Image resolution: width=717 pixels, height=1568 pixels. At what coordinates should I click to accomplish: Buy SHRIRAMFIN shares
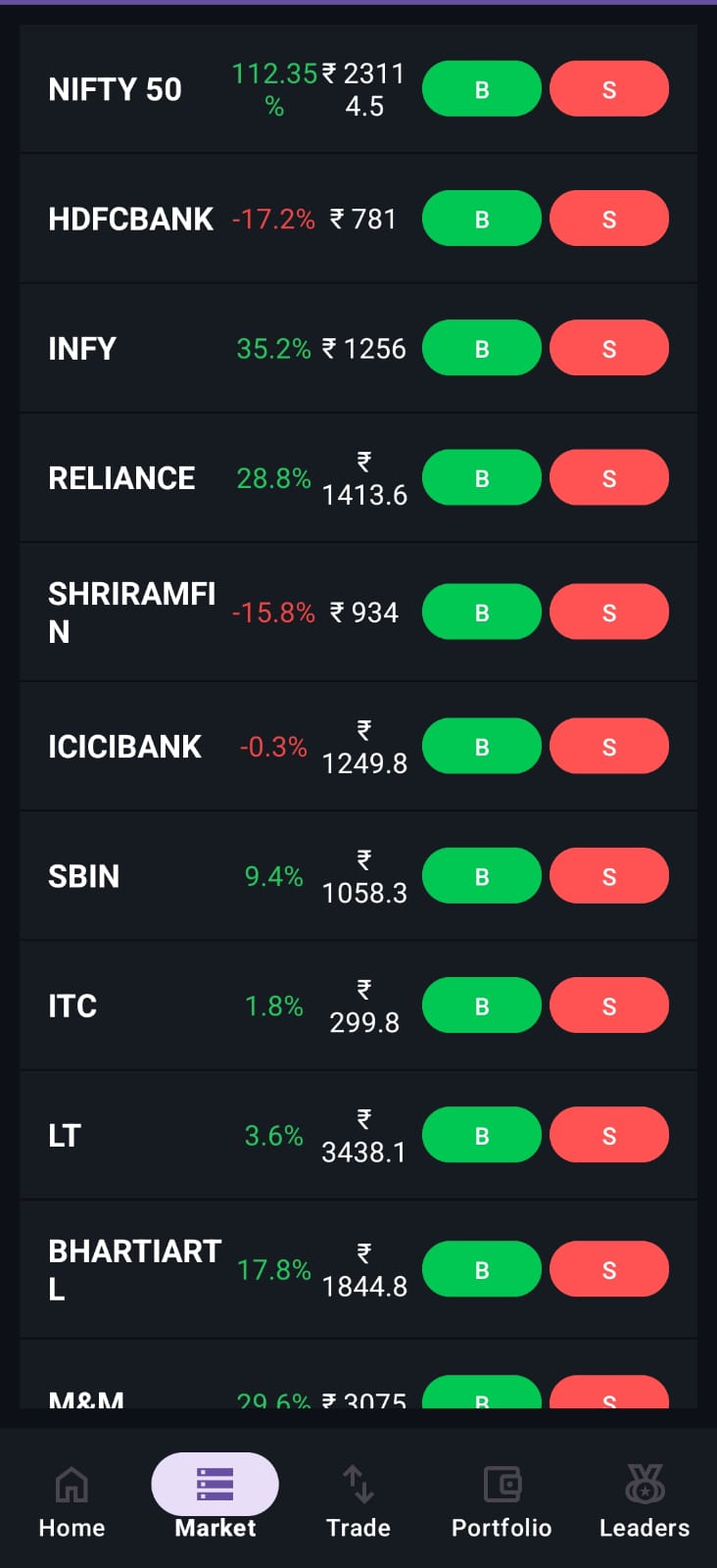point(481,612)
